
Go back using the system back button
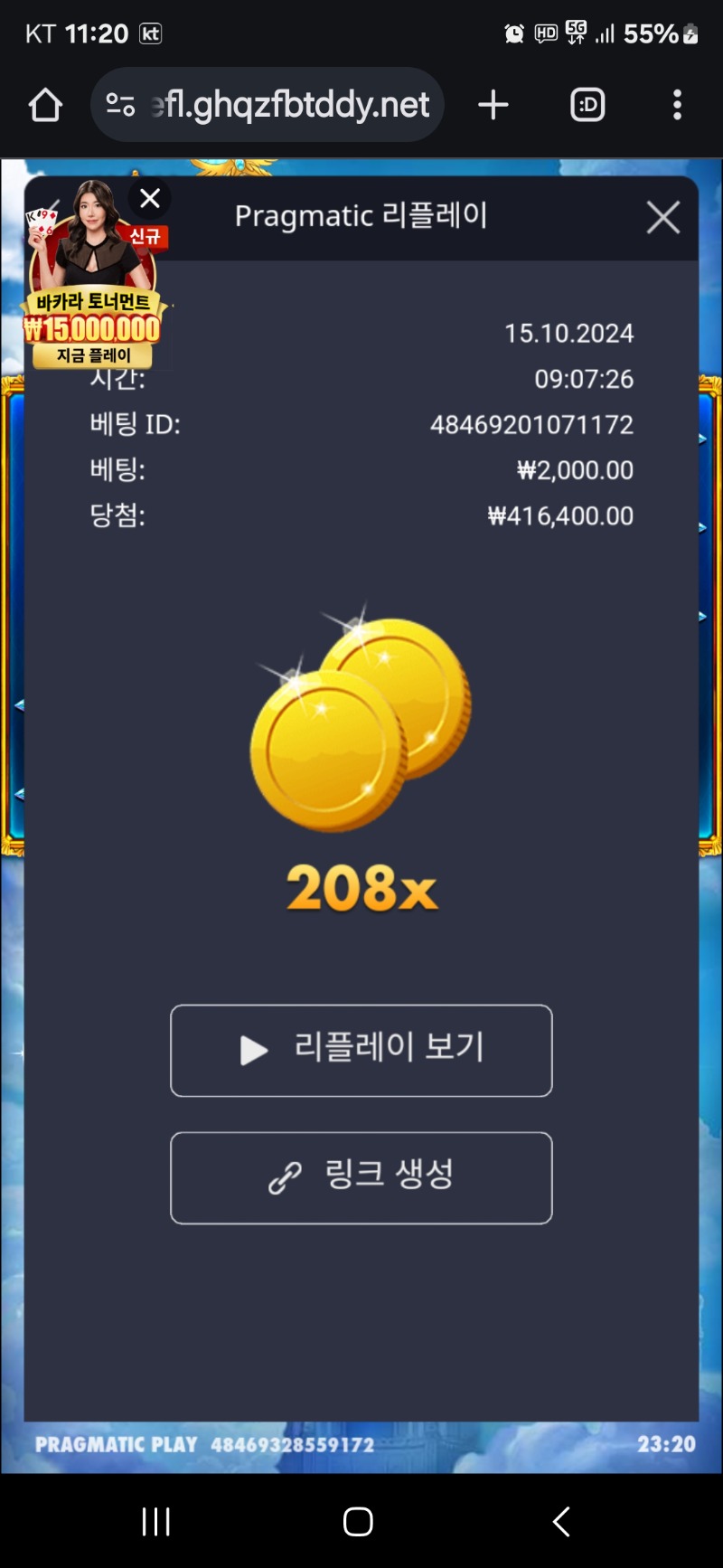tap(561, 1521)
